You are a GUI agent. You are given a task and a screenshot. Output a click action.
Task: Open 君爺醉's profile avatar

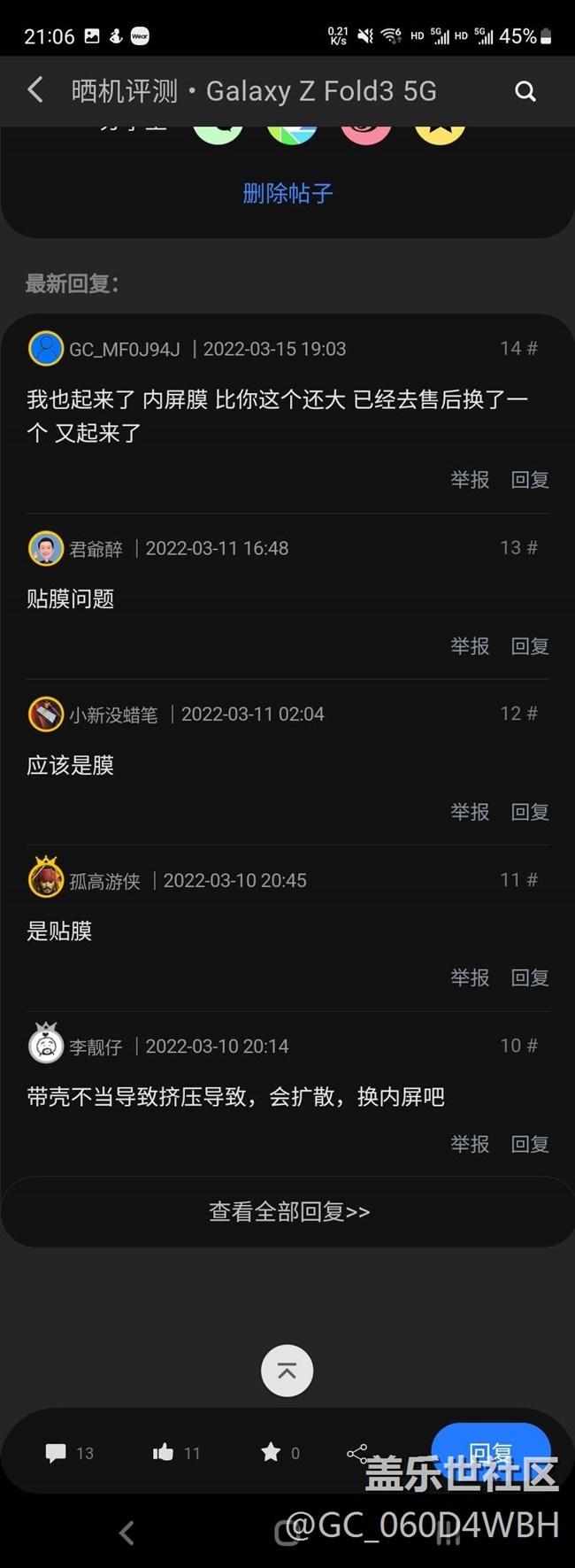[x=46, y=548]
